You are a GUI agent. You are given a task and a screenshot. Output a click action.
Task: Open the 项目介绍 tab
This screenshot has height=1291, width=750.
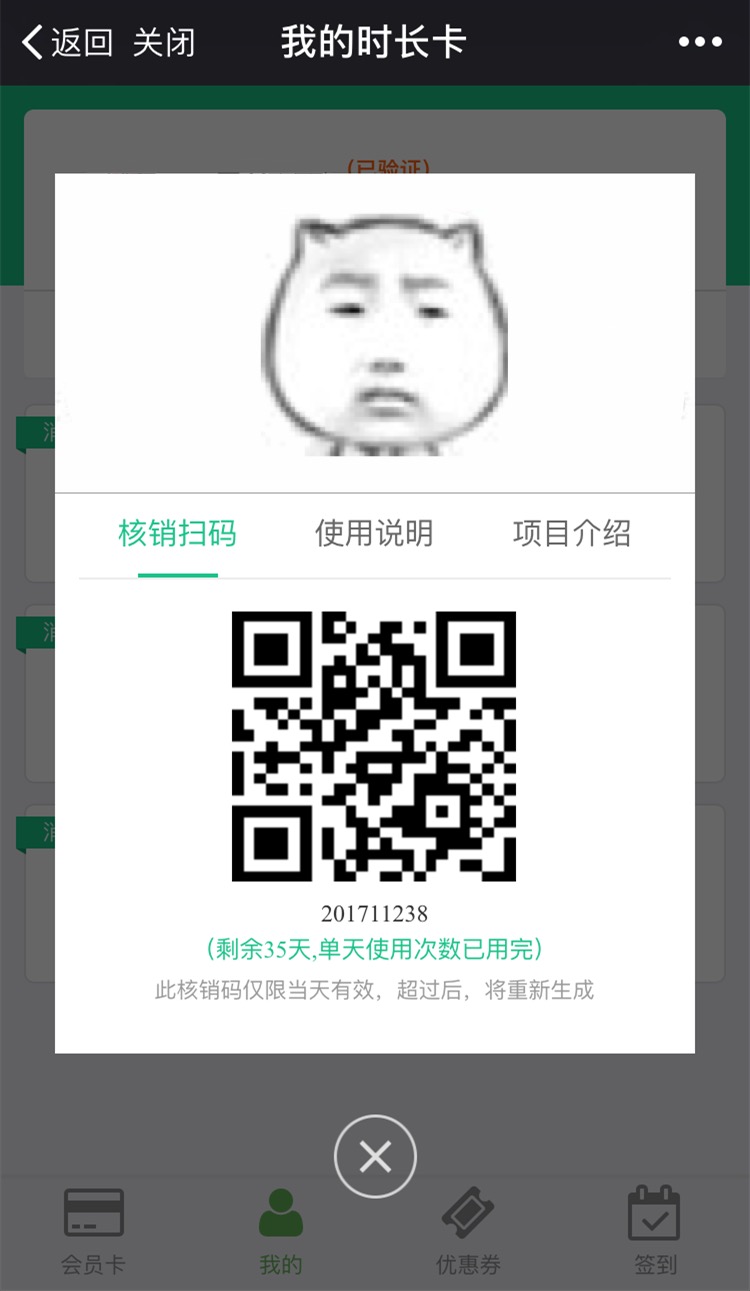pyautogui.click(x=571, y=533)
